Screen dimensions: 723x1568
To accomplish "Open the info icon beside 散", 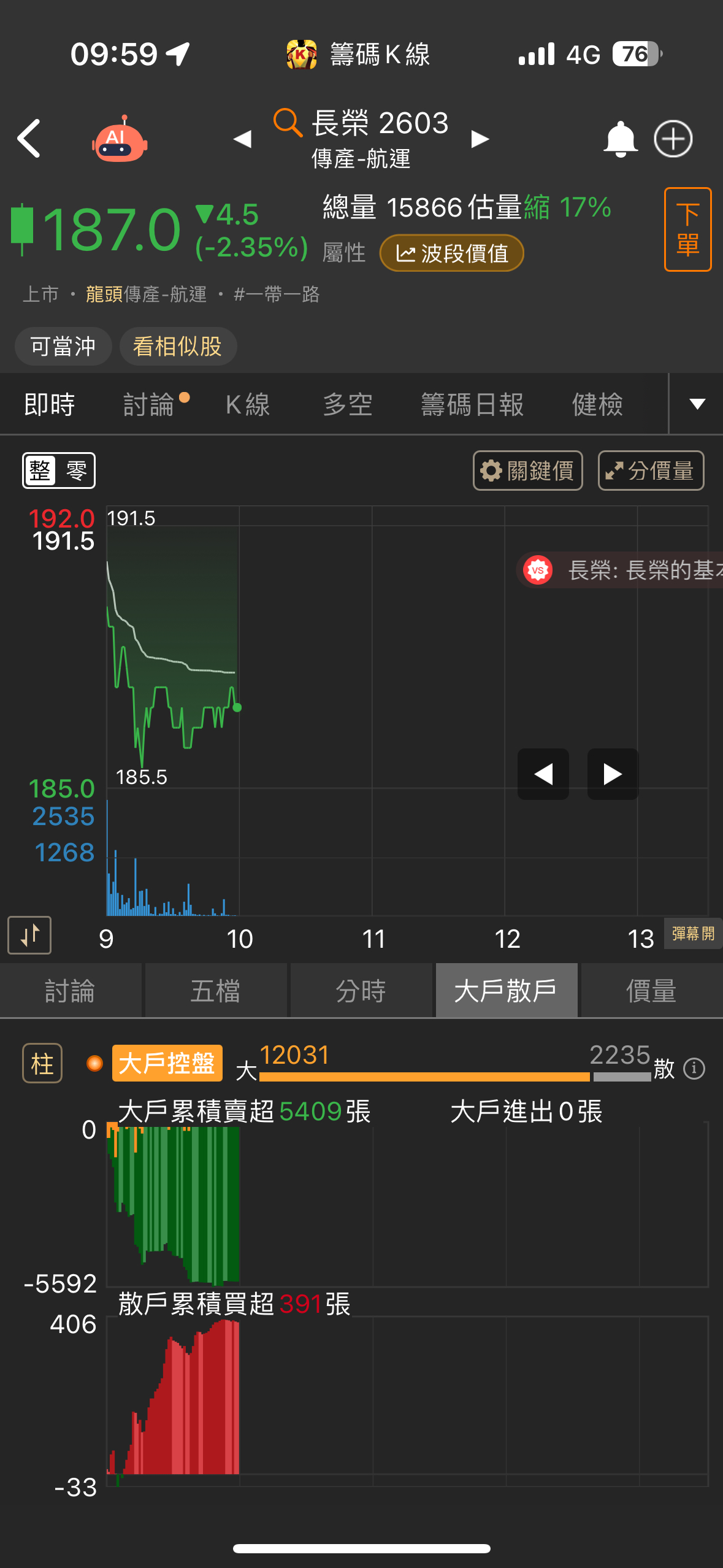I will tap(694, 1069).
